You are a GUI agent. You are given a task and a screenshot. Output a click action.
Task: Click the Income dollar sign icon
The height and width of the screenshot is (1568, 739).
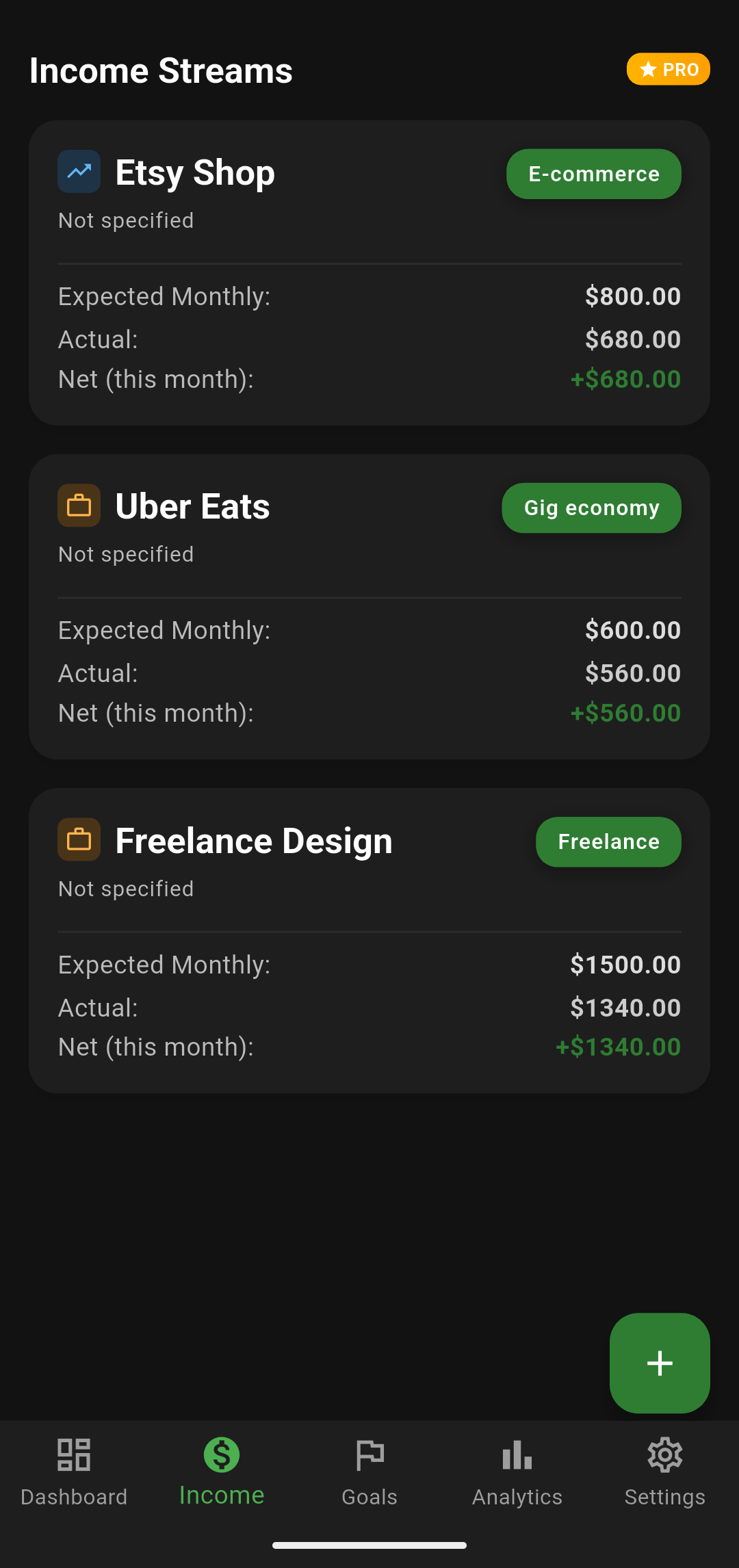(x=221, y=1455)
